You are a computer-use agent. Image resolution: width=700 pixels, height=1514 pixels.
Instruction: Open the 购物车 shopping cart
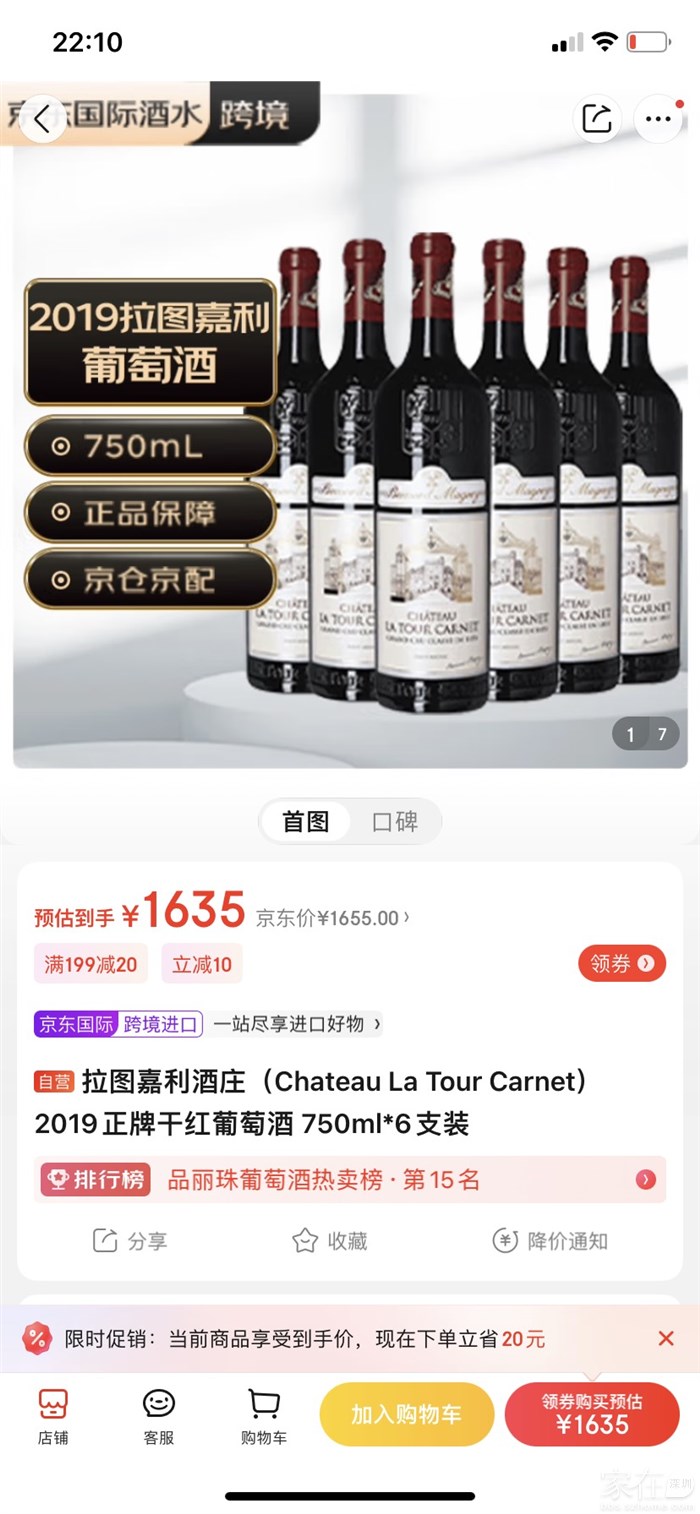tap(264, 1415)
